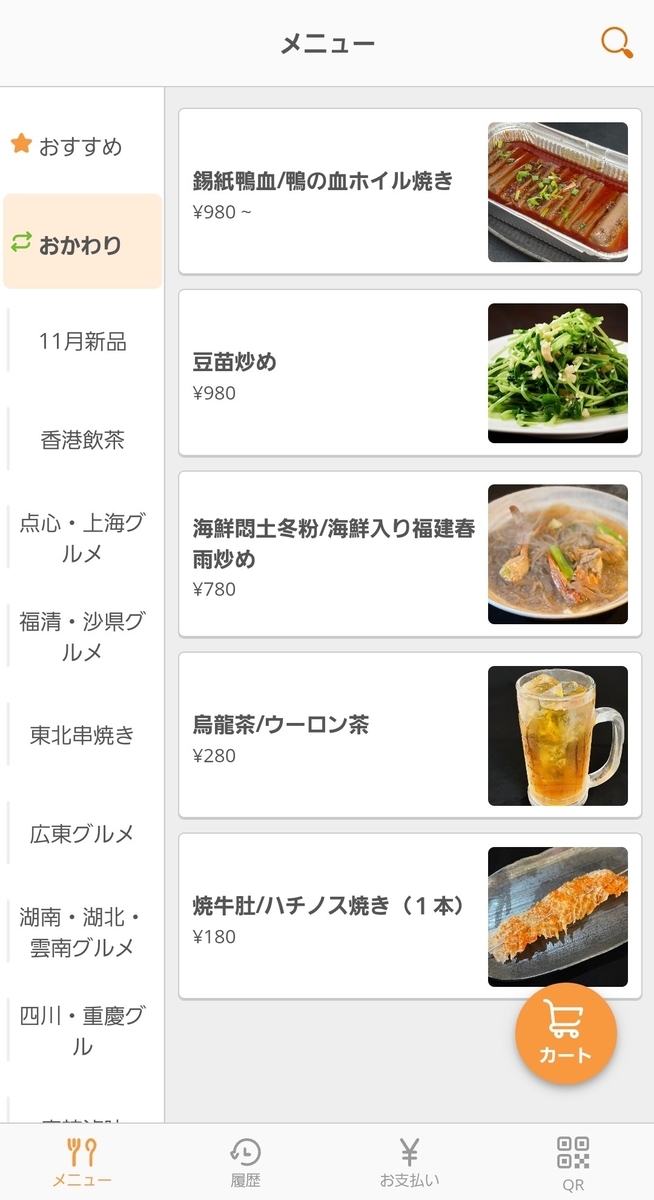The image size is (654, 1200).
Task: Switch to the 履歴 history tab
Action: tap(245, 1162)
